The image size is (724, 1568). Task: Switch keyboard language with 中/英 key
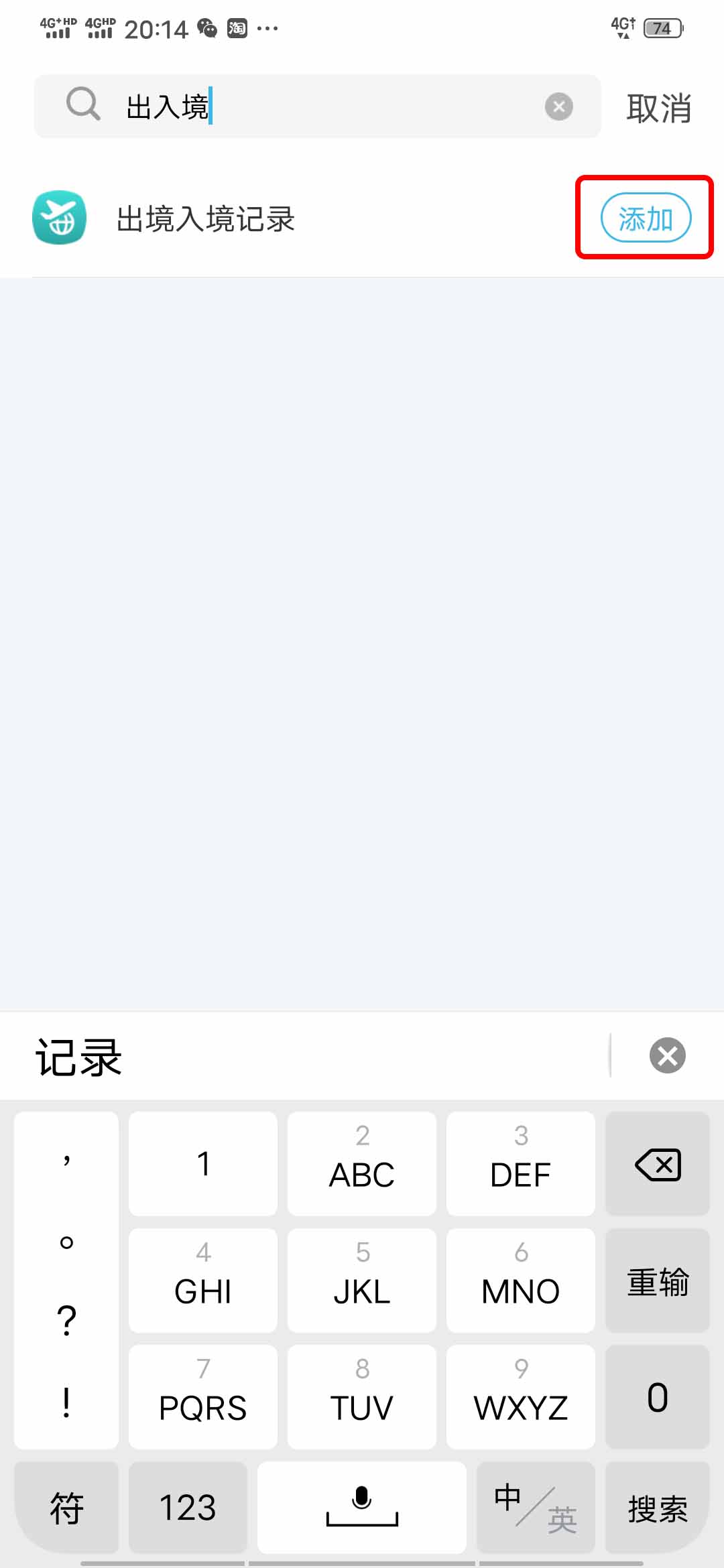(x=536, y=1508)
